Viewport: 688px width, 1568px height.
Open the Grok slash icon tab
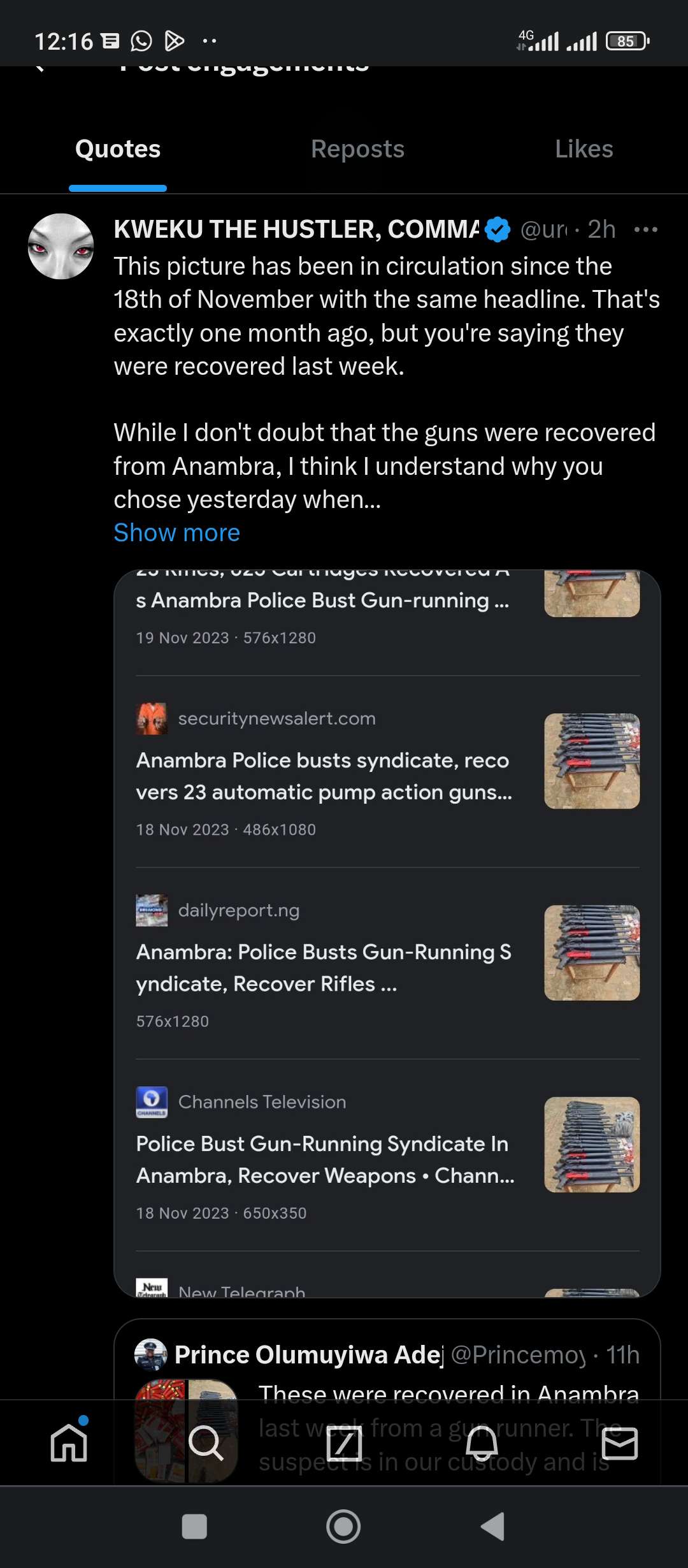point(344,1443)
